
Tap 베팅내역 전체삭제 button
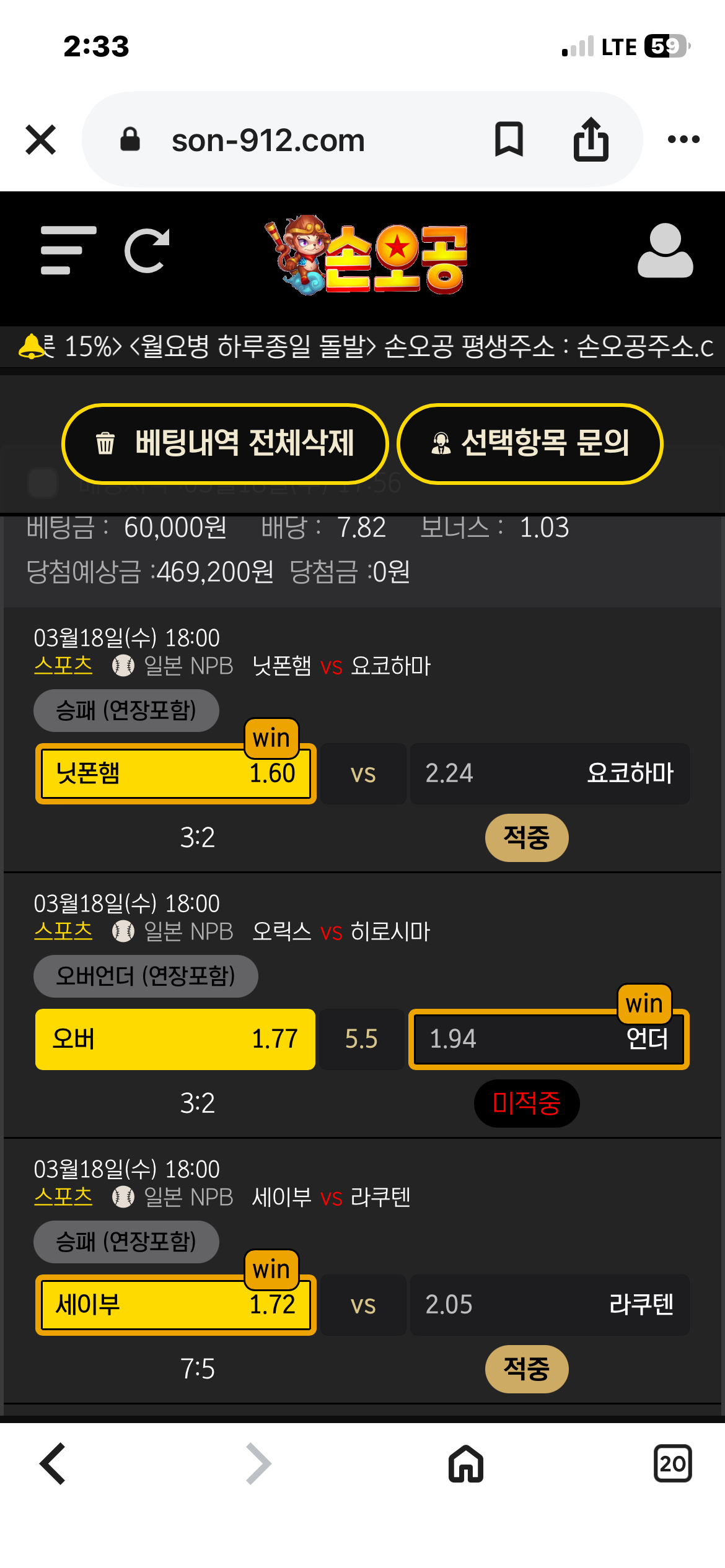click(225, 443)
